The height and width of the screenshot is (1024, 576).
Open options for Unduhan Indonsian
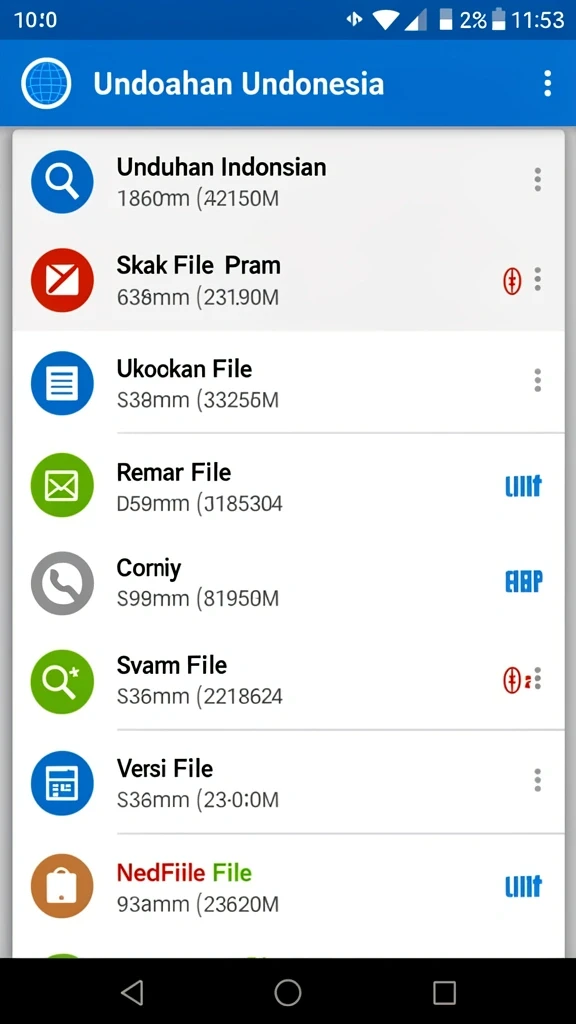click(x=537, y=180)
